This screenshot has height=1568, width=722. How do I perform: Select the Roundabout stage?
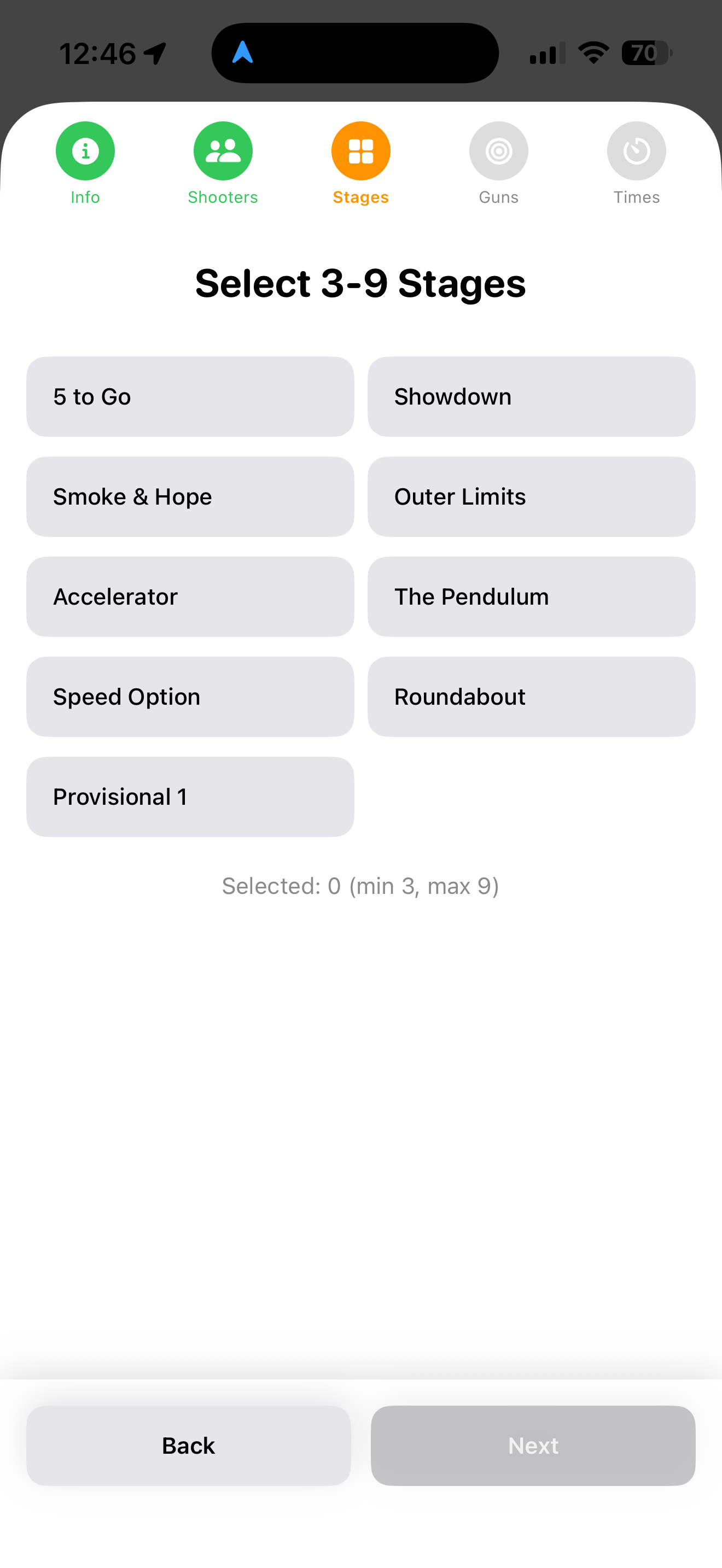(x=531, y=697)
